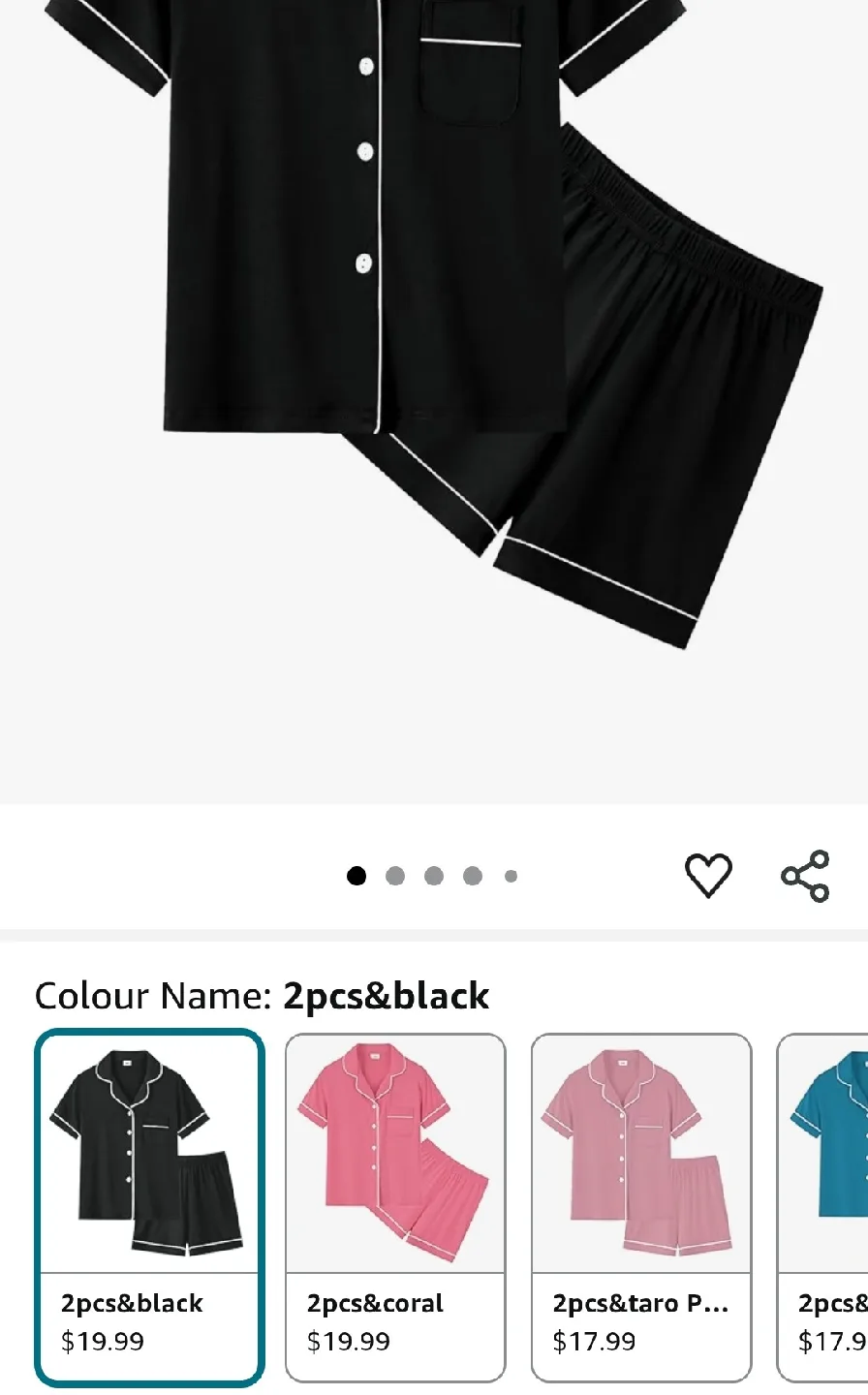Choose the 2pcs&coral color option
Screen dimensions: 868x1395
[x=395, y=1201]
